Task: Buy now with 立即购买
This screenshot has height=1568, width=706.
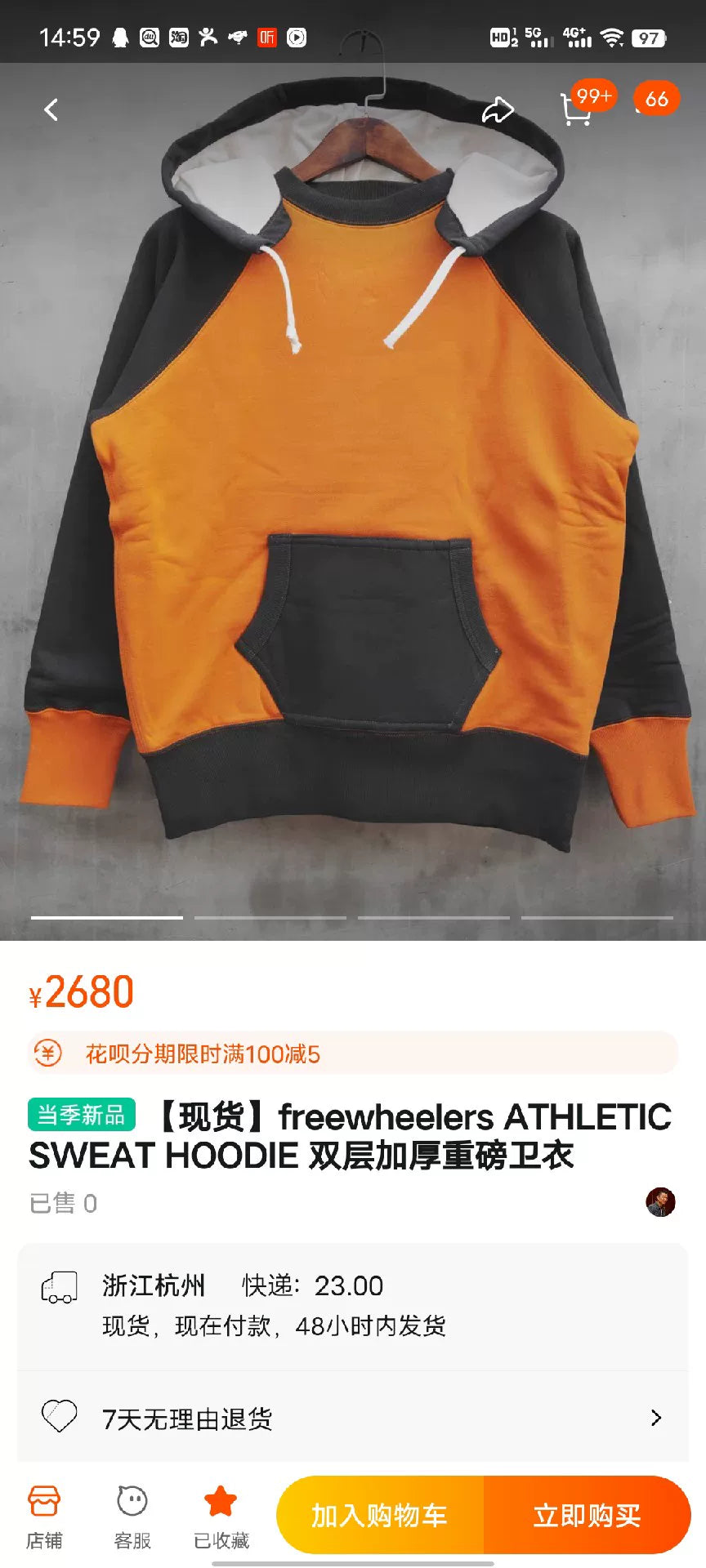Action: pos(587,1515)
